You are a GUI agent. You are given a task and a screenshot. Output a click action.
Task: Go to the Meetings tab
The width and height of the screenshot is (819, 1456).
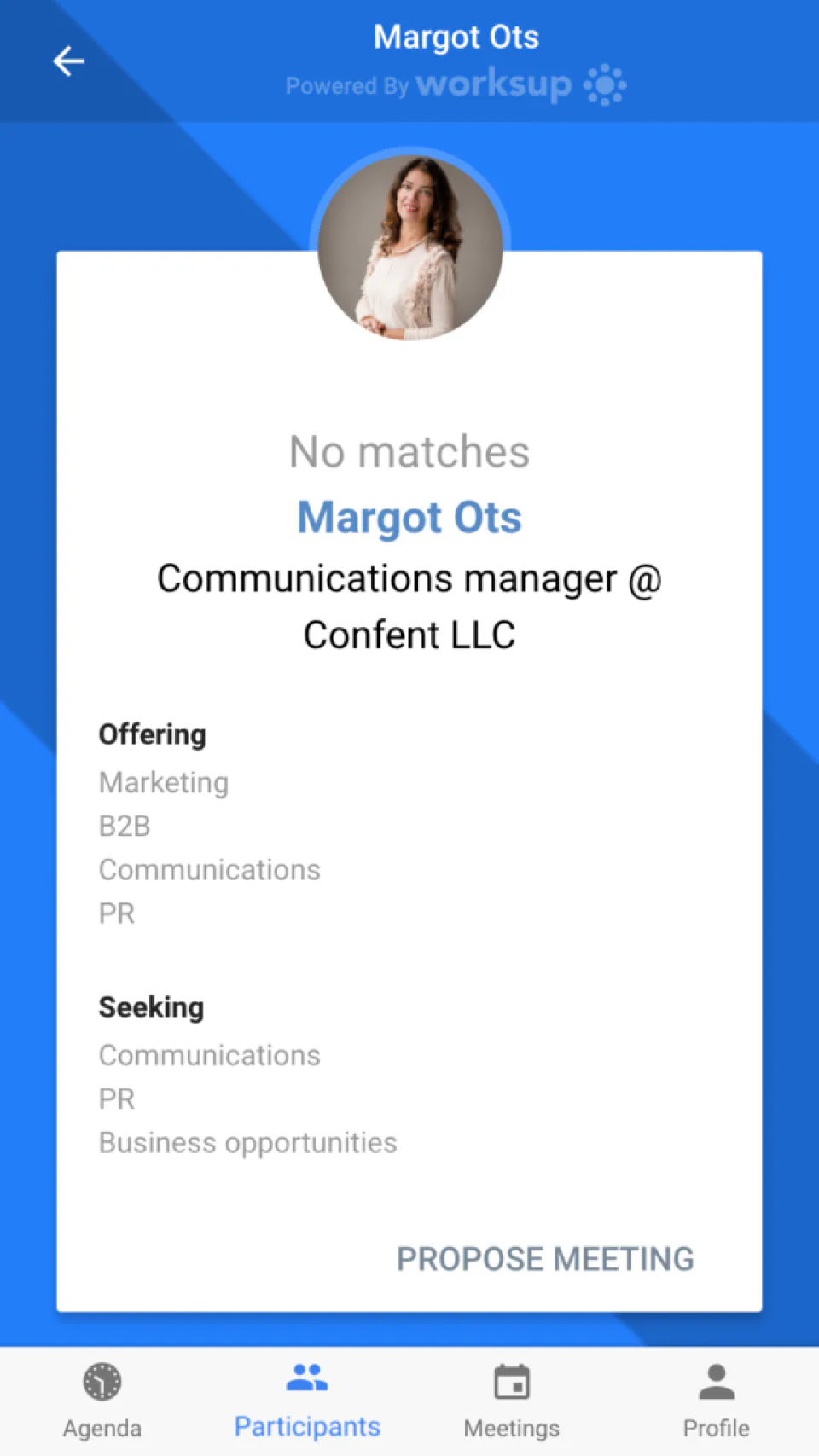pos(512,1401)
